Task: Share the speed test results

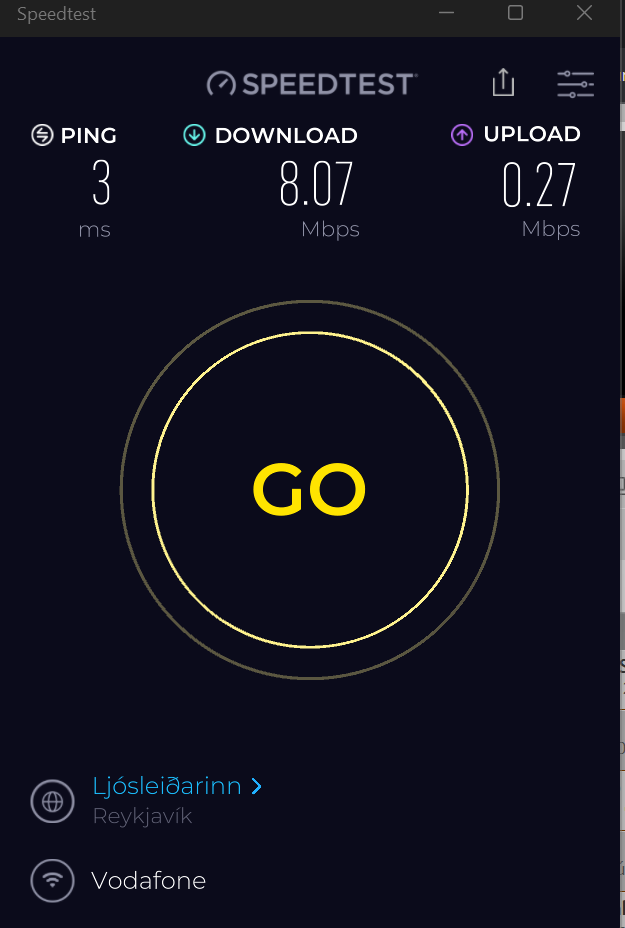Action: [x=503, y=83]
